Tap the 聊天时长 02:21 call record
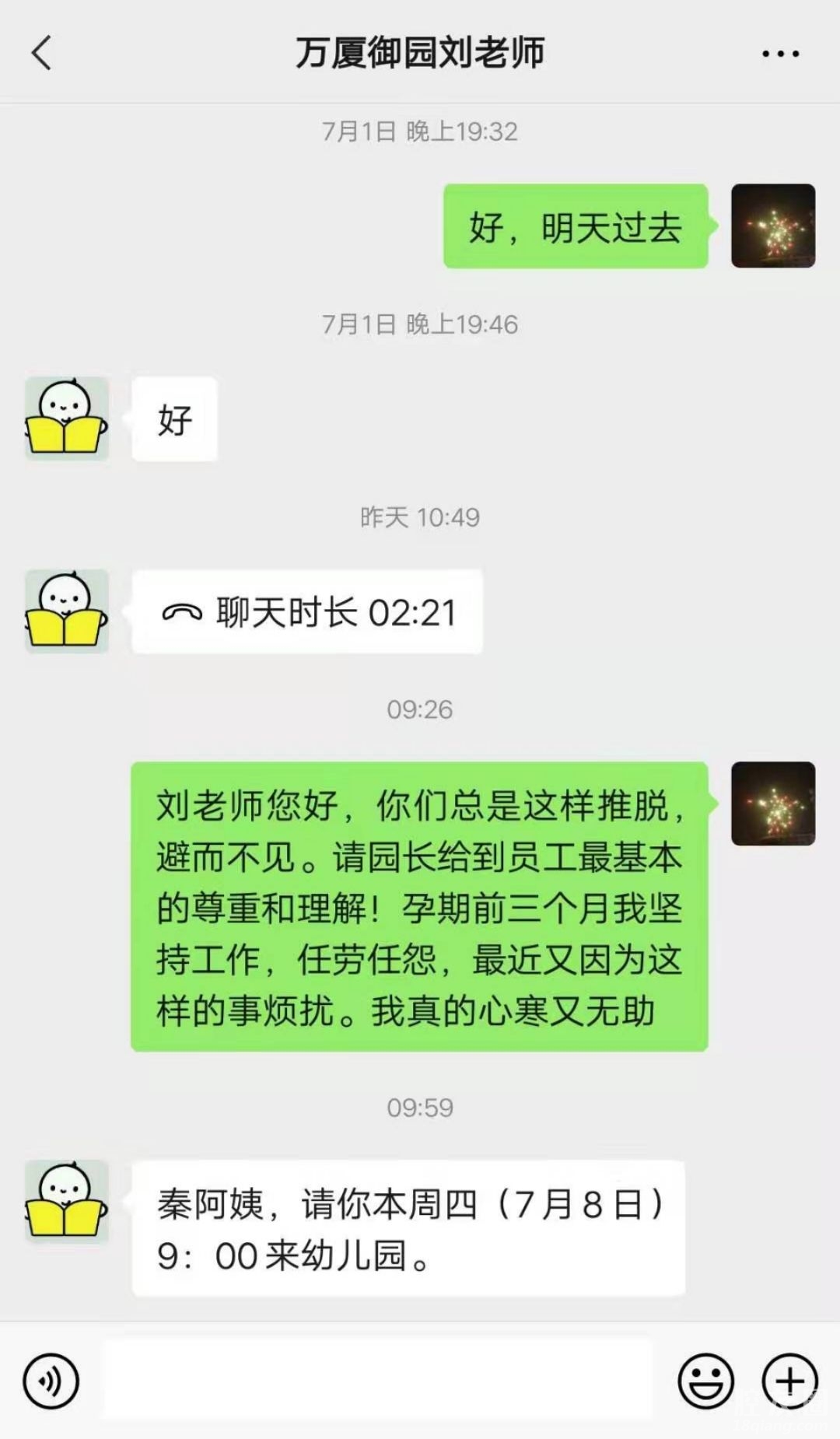Image resolution: width=840 pixels, height=1439 pixels. coord(307,612)
